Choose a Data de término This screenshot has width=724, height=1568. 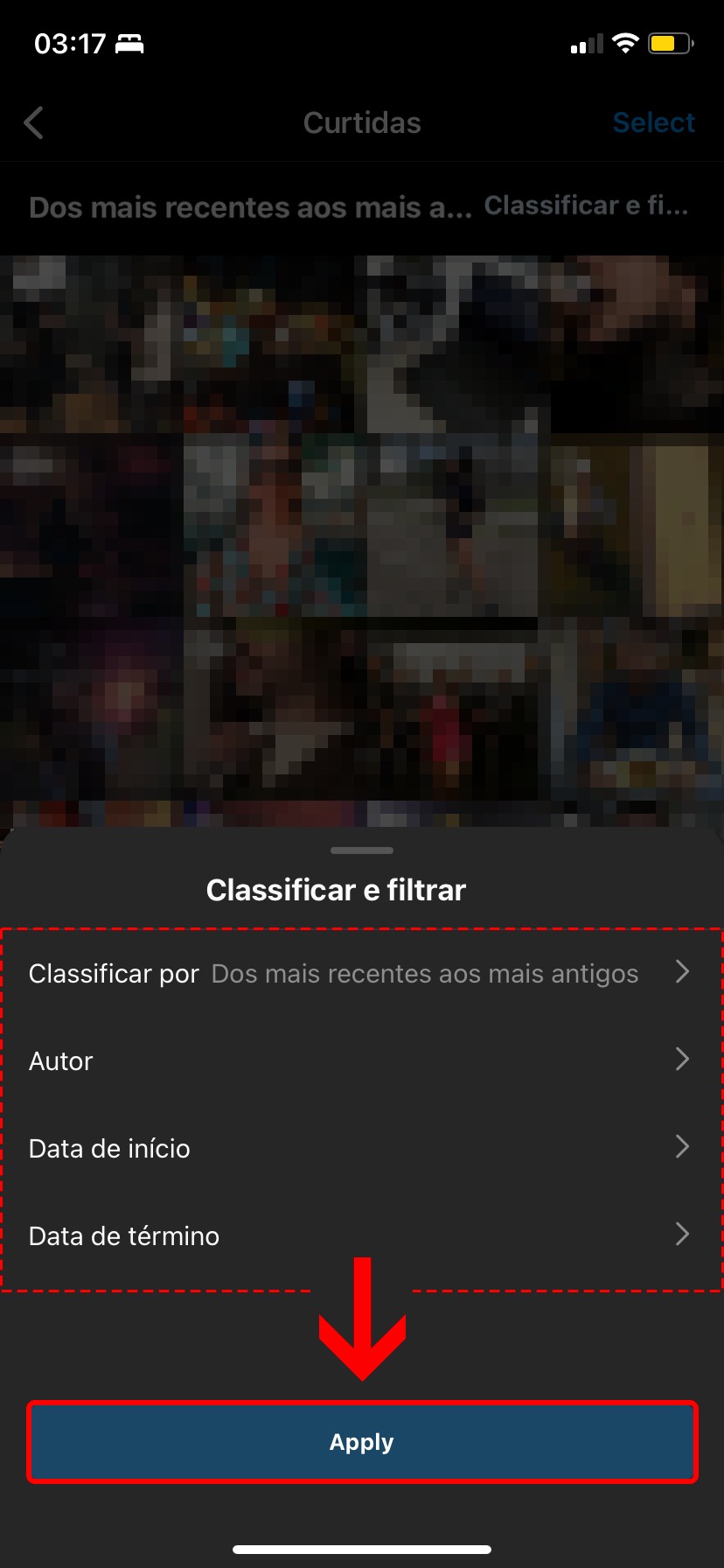(x=360, y=1235)
